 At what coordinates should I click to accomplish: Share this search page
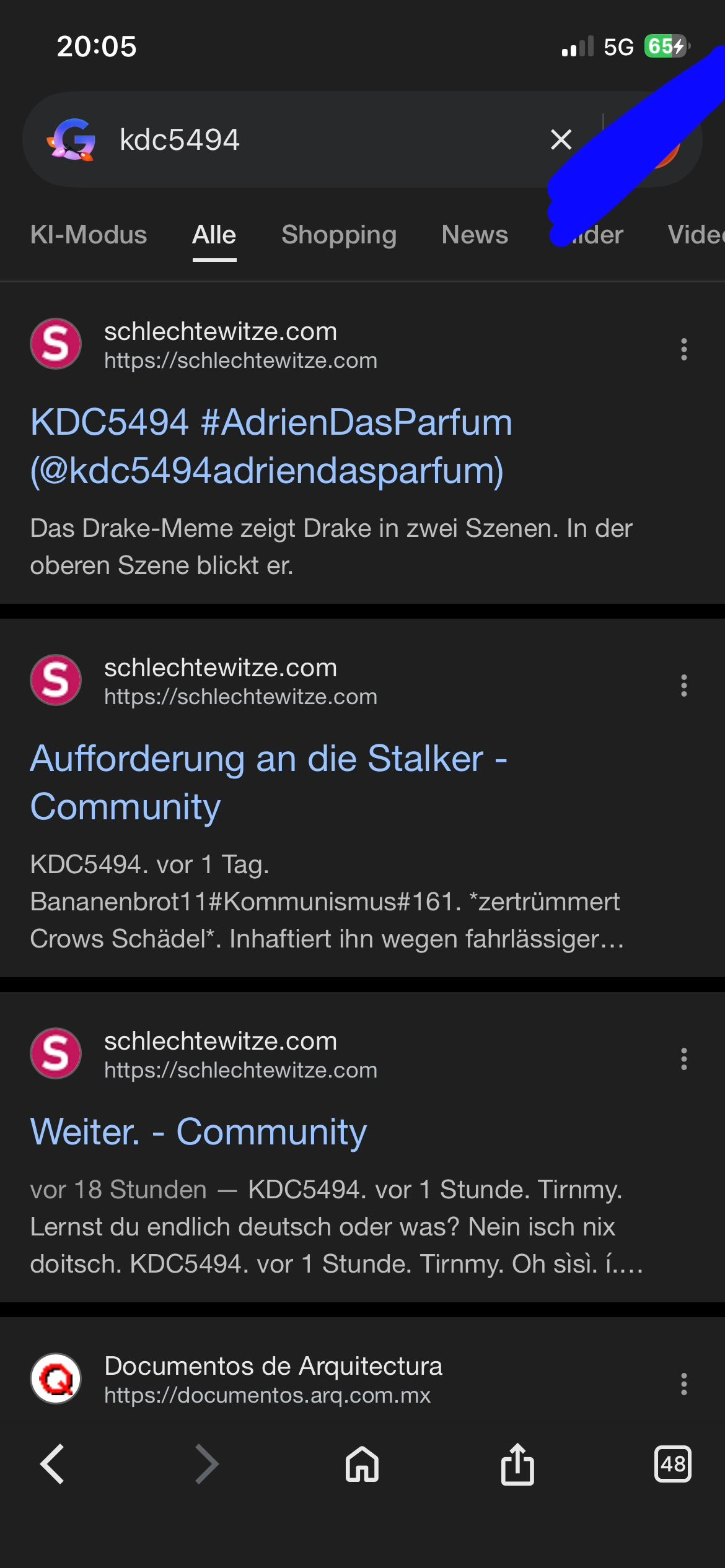point(517,1464)
